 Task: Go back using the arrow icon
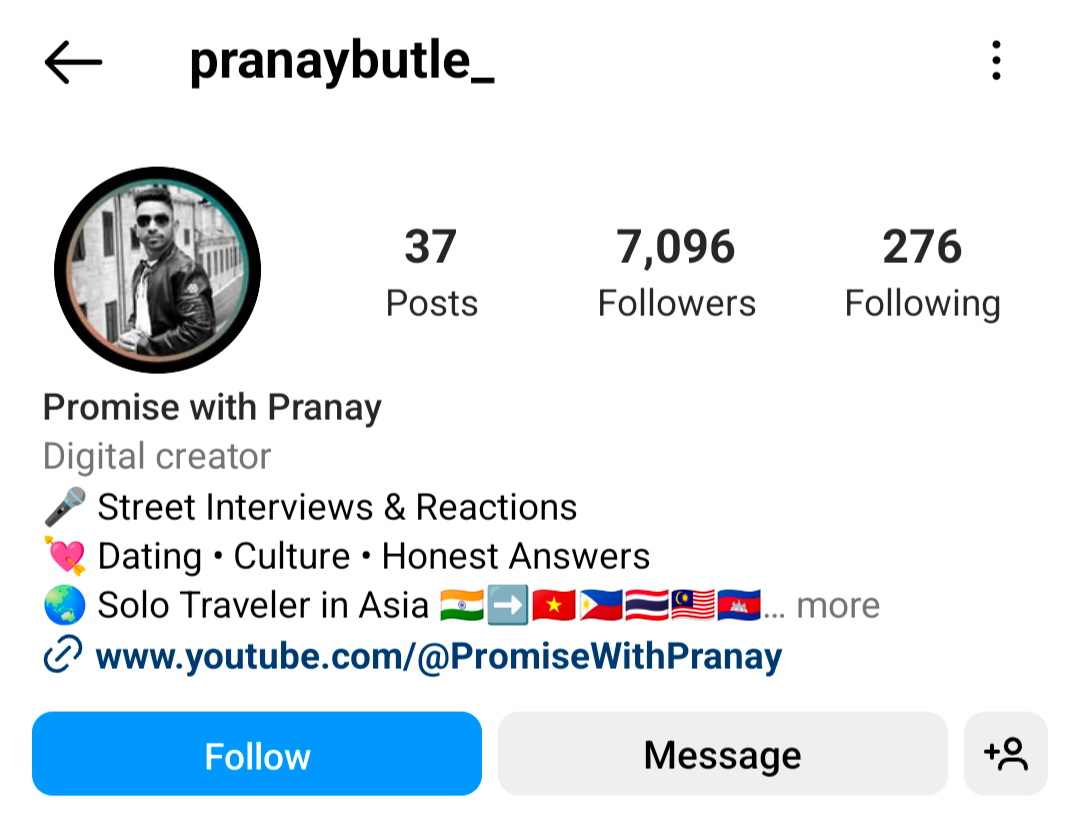point(73,63)
